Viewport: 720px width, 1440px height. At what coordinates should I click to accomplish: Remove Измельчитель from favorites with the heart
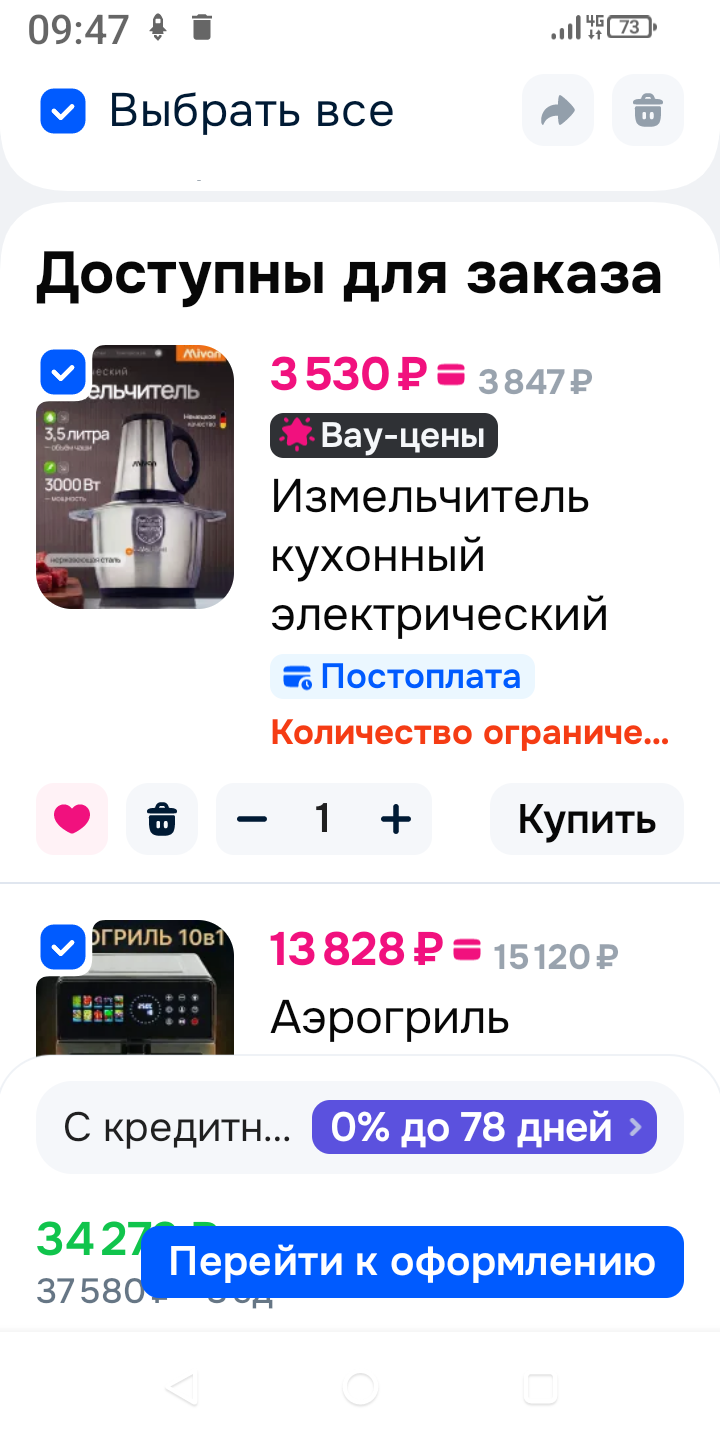click(x=72, y=820)
